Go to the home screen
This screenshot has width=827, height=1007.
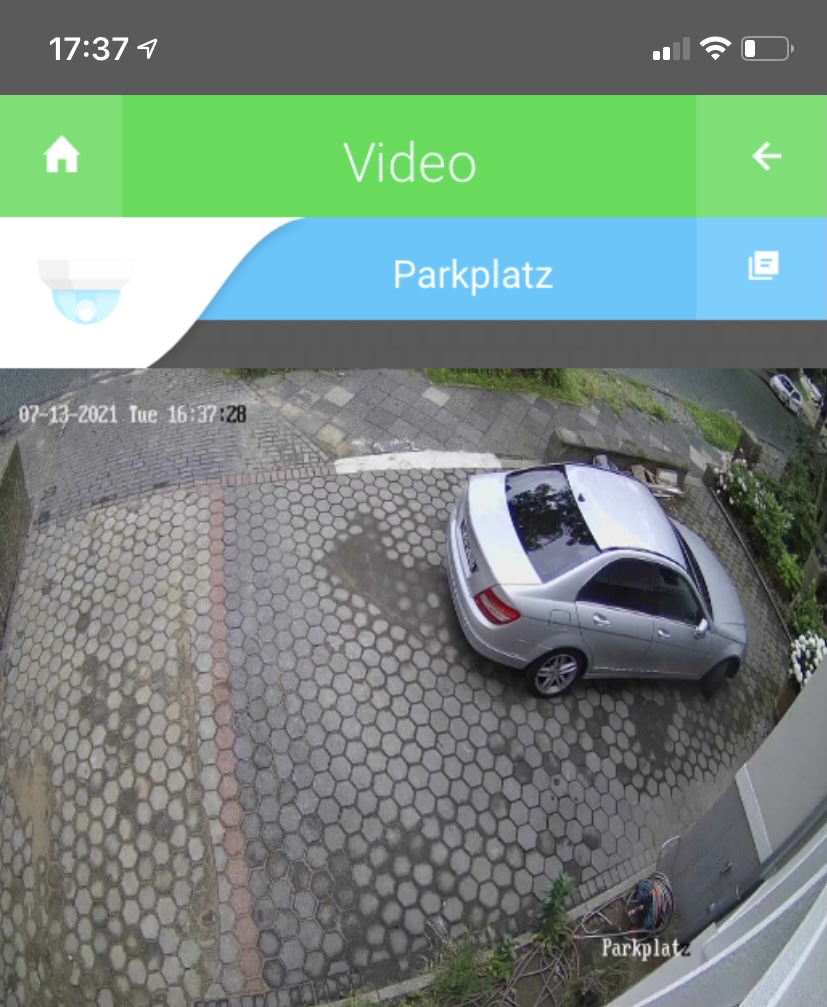point(61,156)
